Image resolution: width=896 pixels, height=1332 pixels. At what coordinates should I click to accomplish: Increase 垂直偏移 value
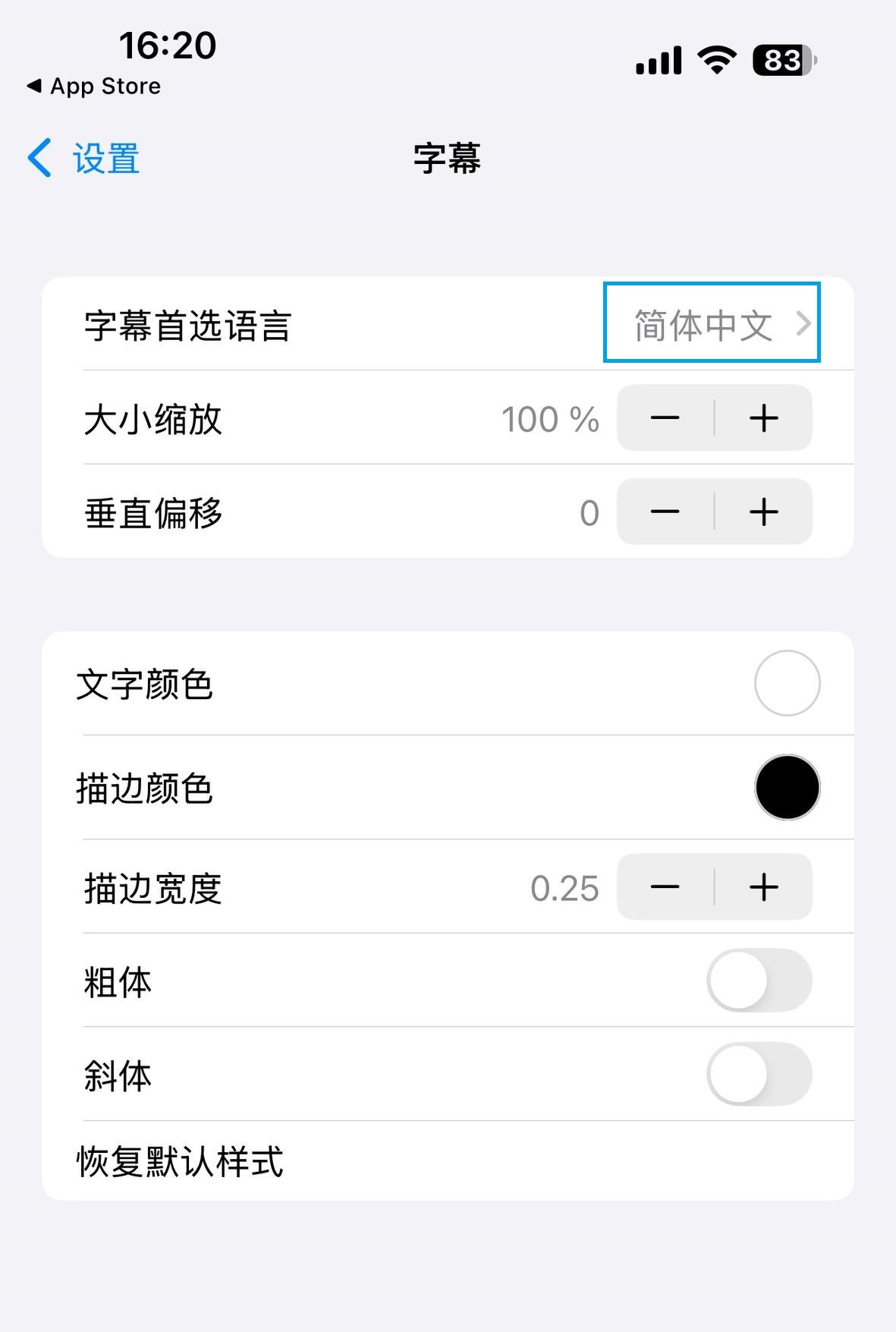pos(763,512)
